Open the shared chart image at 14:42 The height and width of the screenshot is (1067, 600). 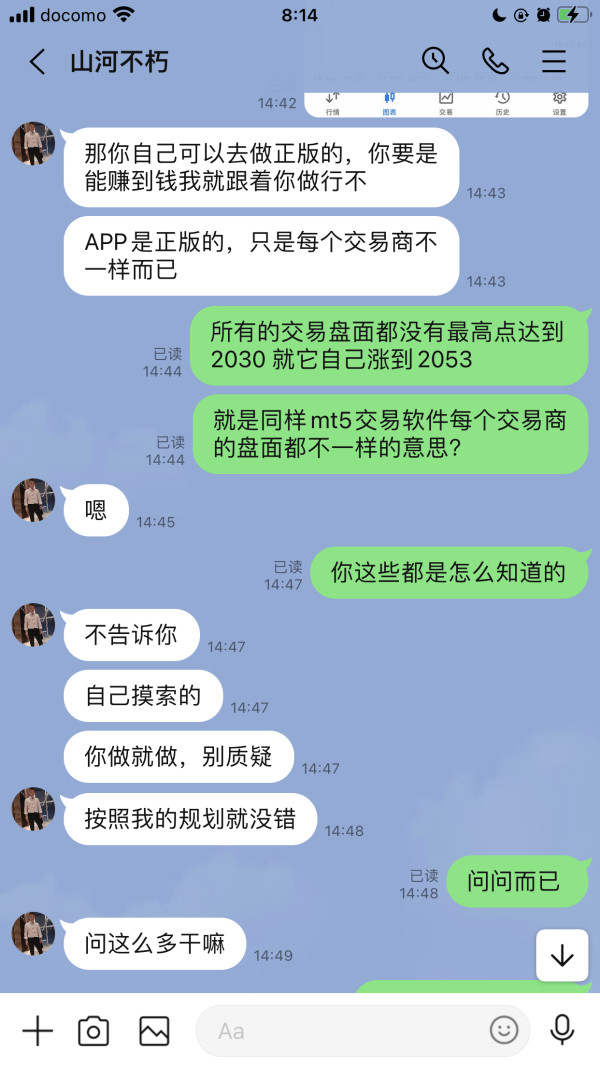click(x=446, y=102)
